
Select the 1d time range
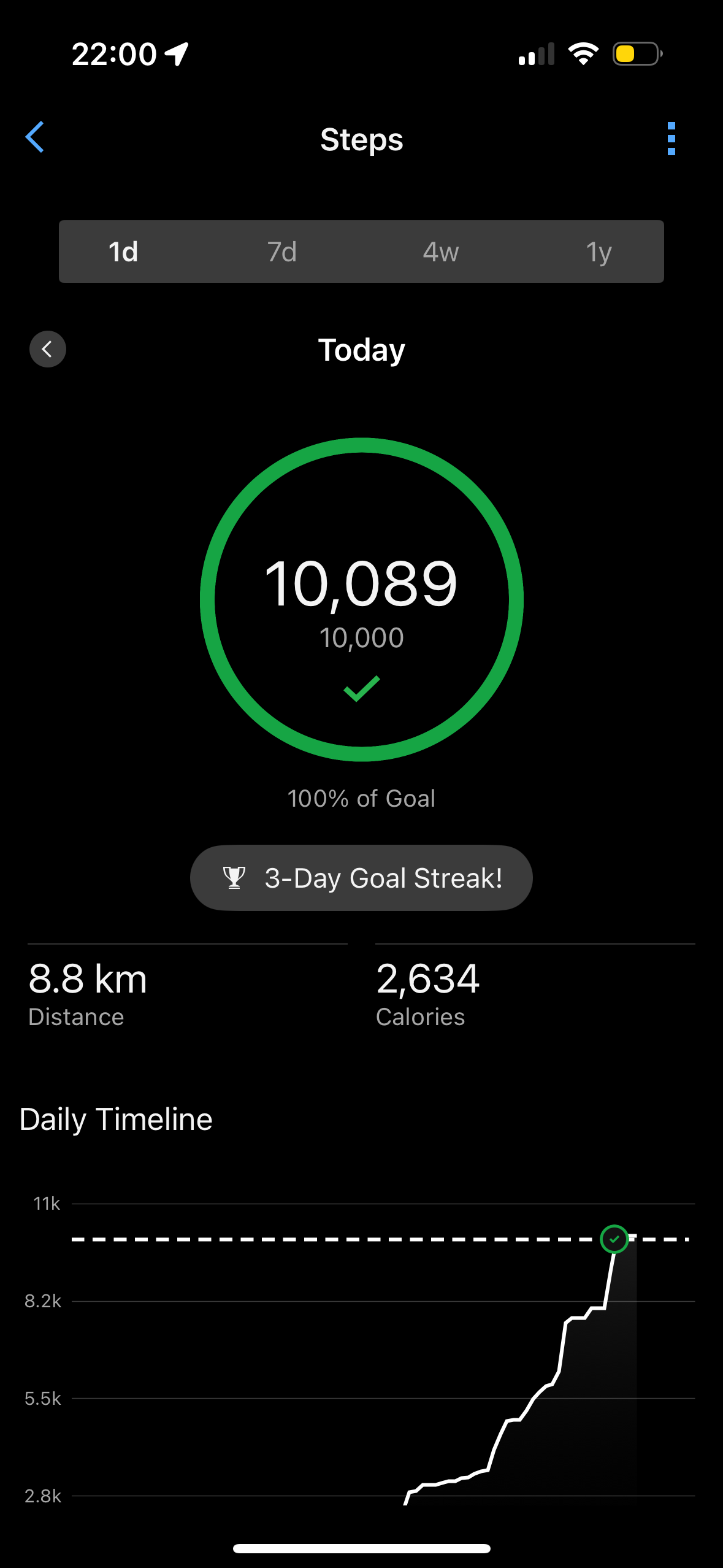(123, 252)
